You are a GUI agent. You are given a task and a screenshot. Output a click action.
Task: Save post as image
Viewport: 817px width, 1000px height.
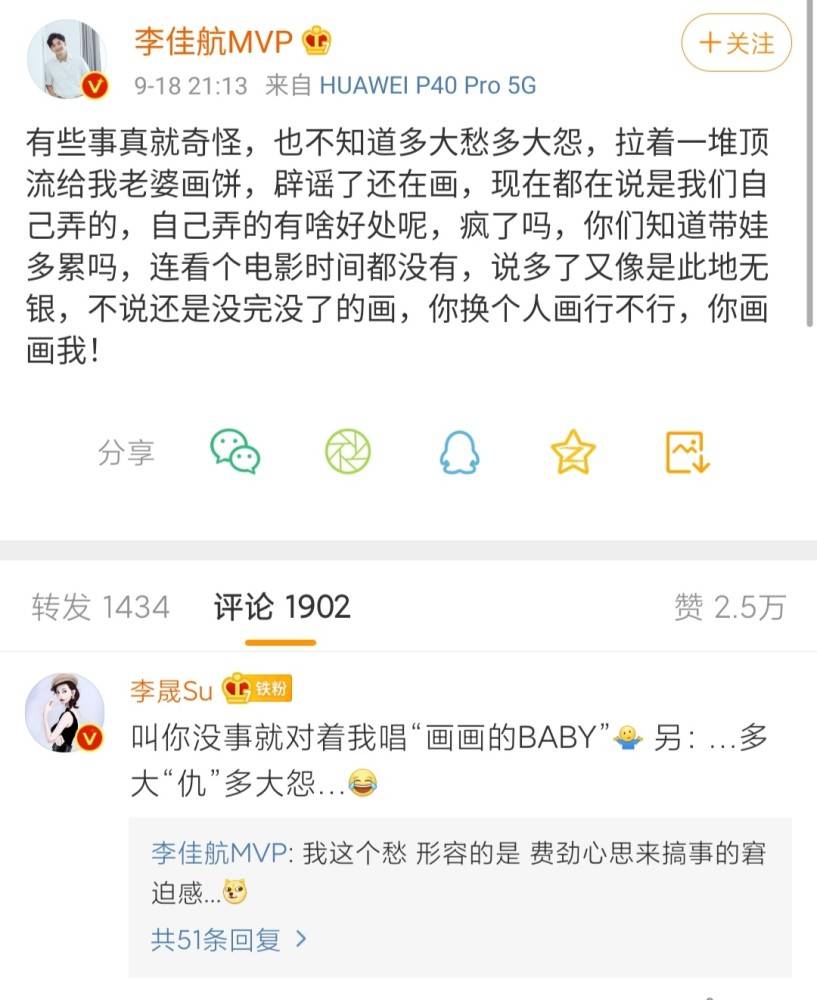pyautogui.click(x=687, y=453)
